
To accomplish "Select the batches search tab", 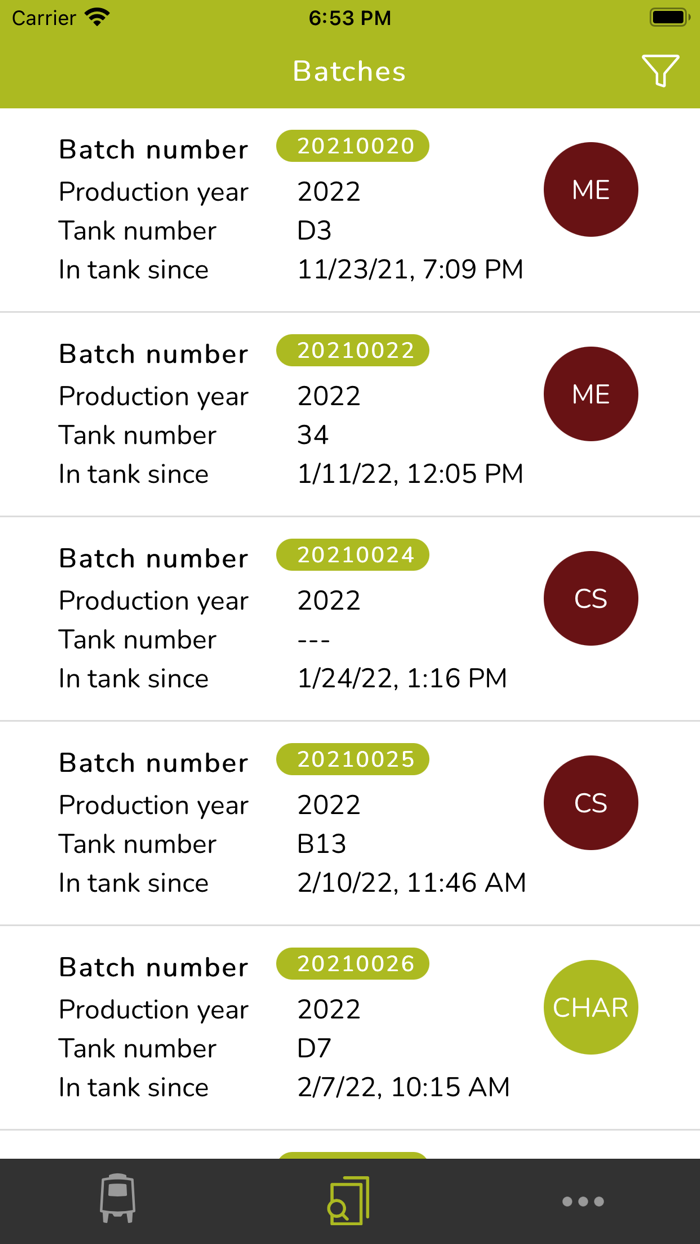I will click(349, 1200).
